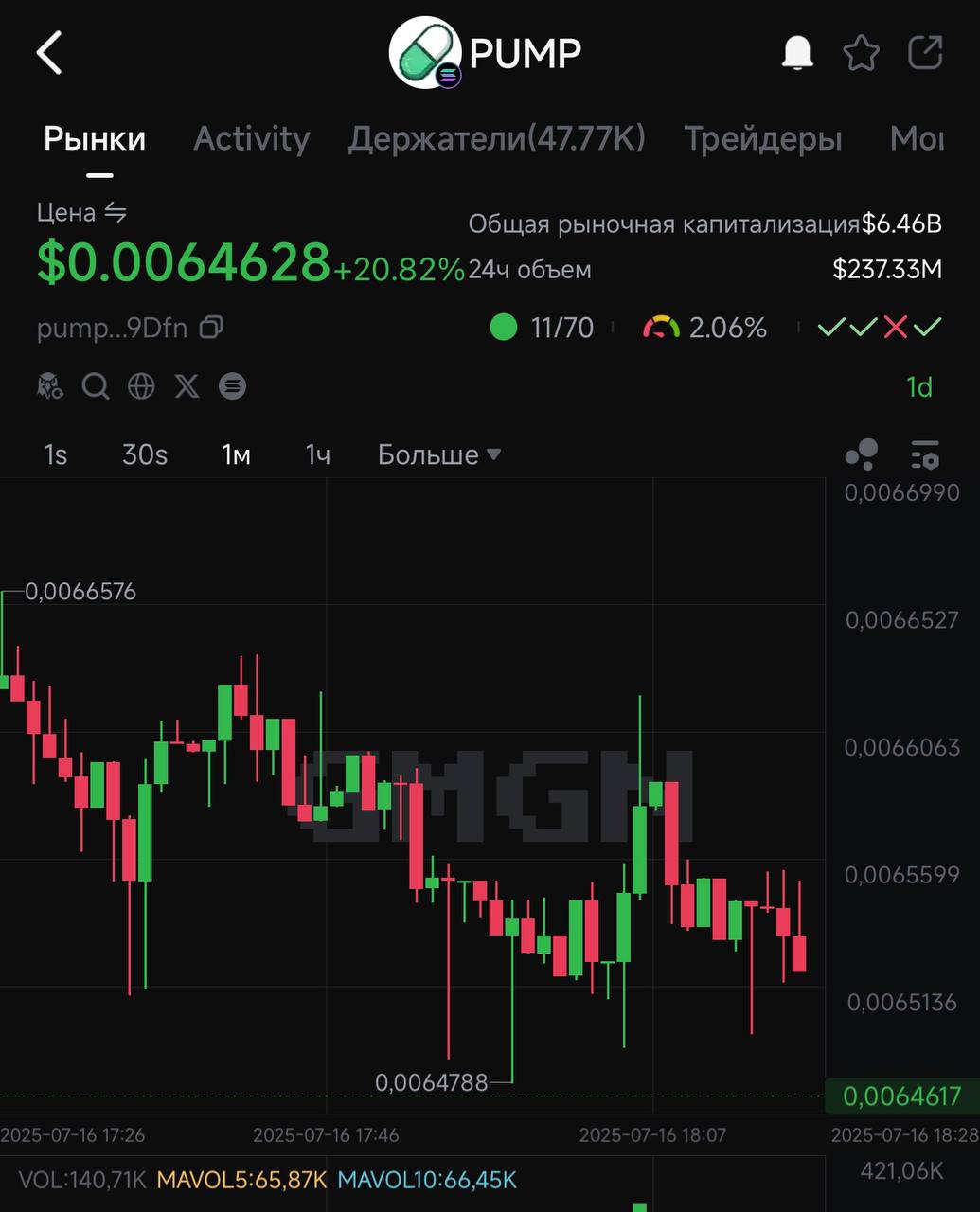
Task: Select the 1м chart interval
Action: [236, 455]
